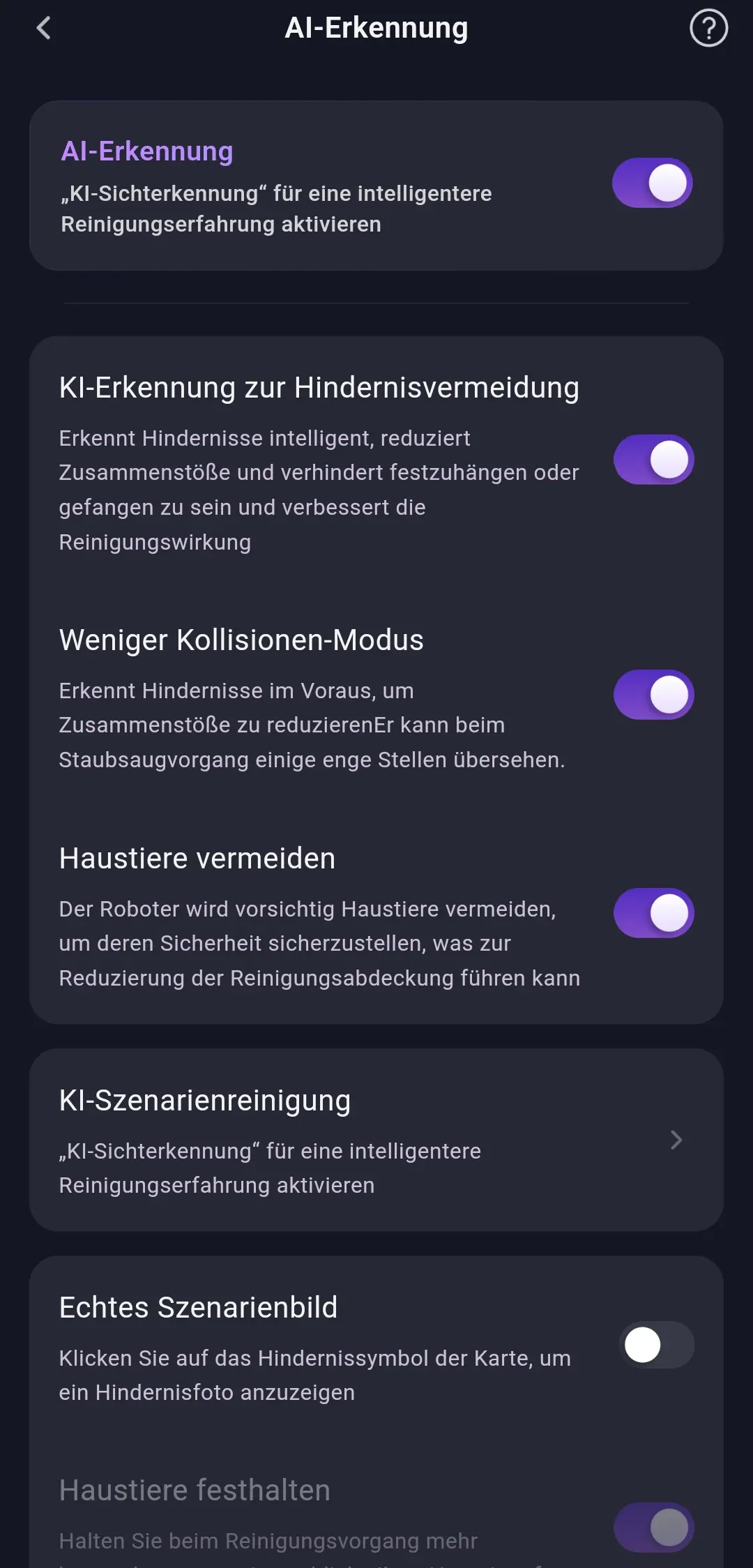
Task: Enable Echtes Szenarienbild
Action: pyautogui.click(x=656, y=1345)
